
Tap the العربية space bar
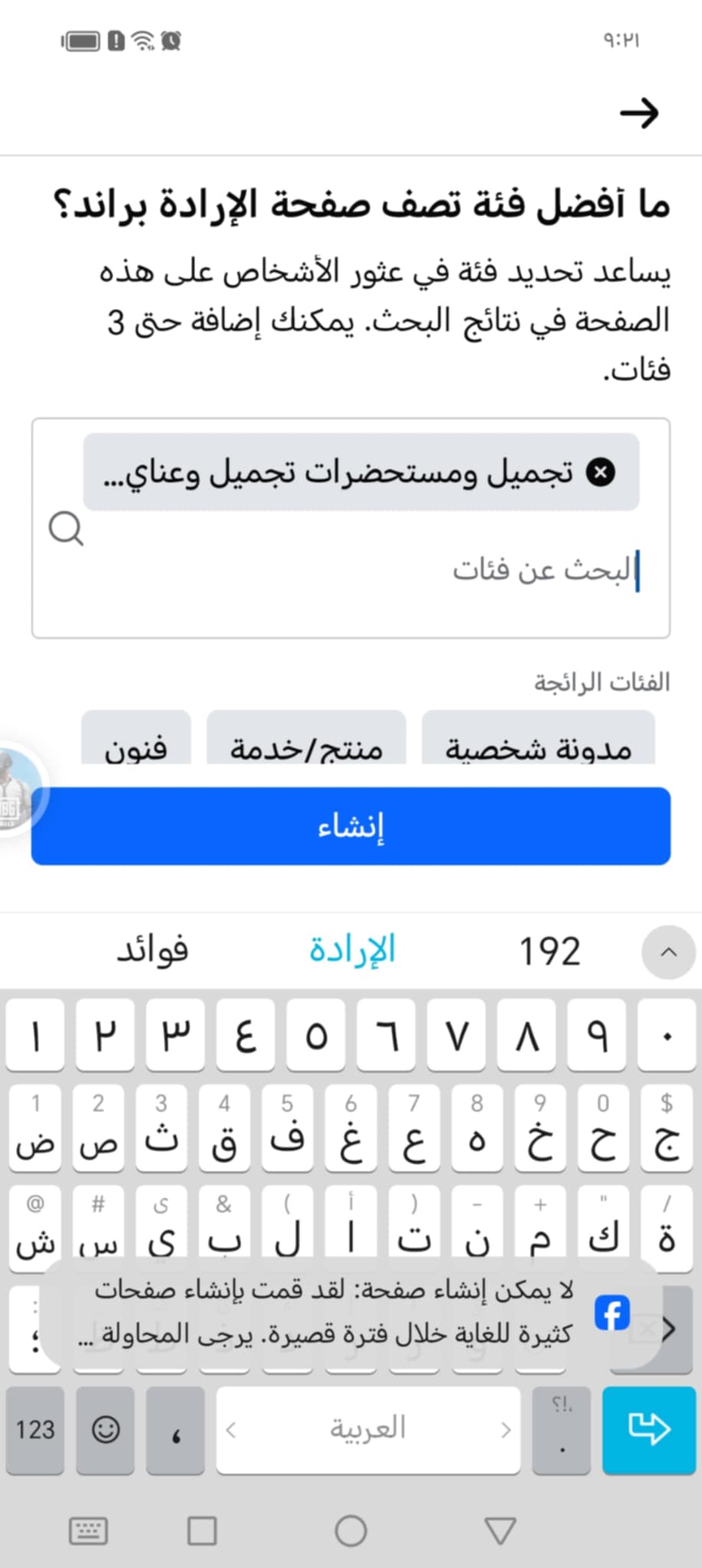[368, 1429]
